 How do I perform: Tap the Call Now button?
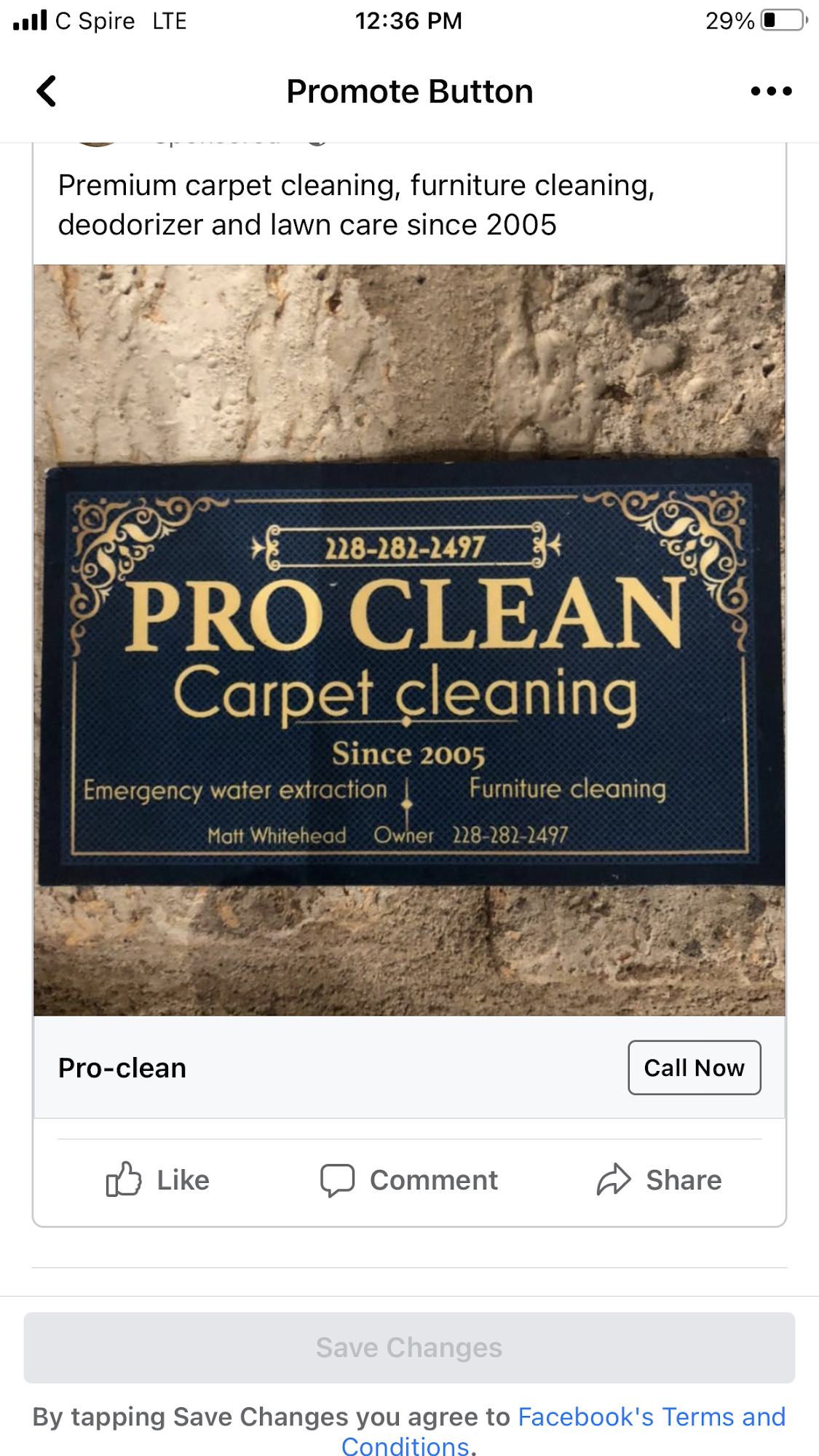point(695,1067)
